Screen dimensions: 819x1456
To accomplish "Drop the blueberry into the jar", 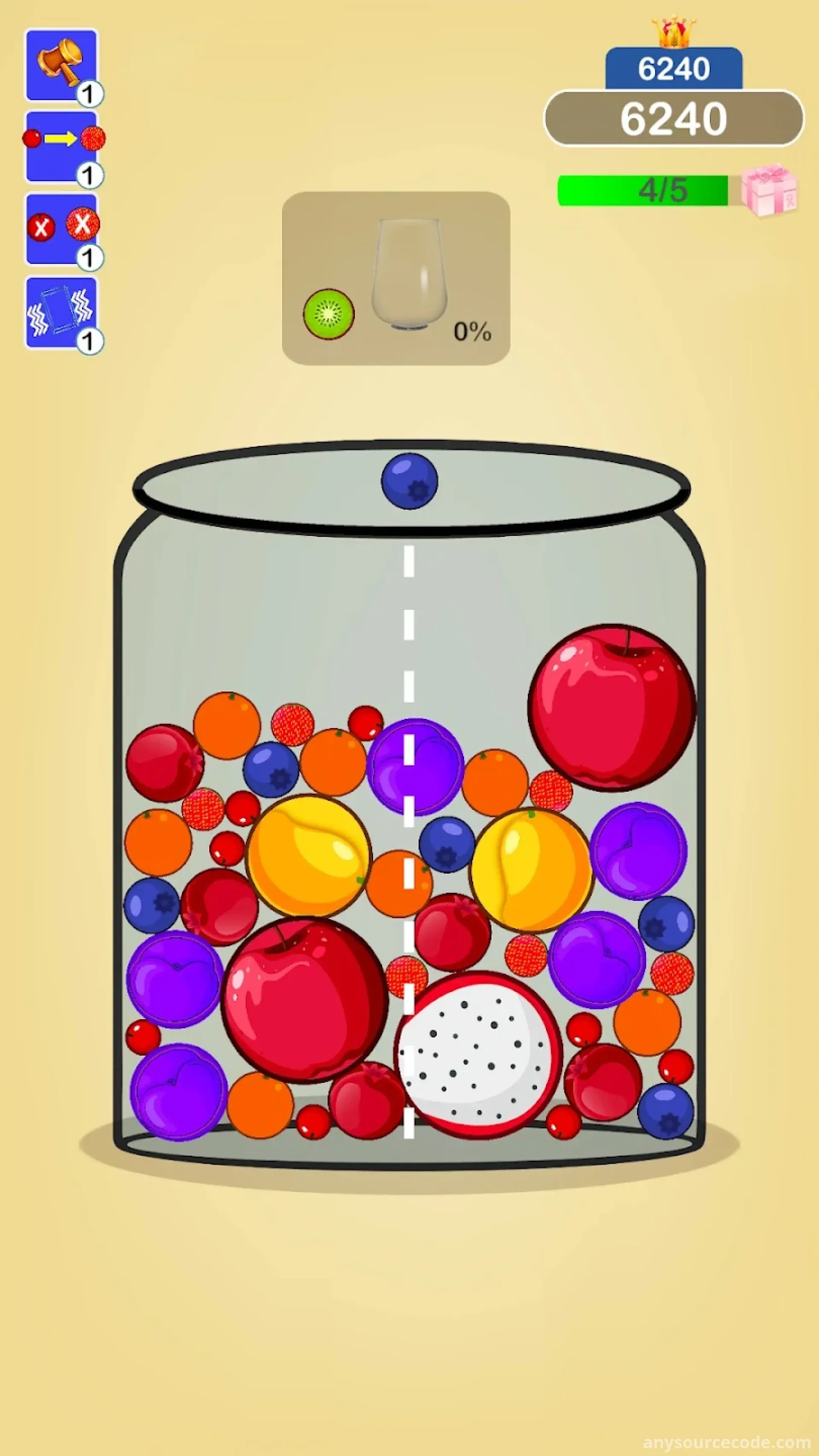I will click(409, 481).
